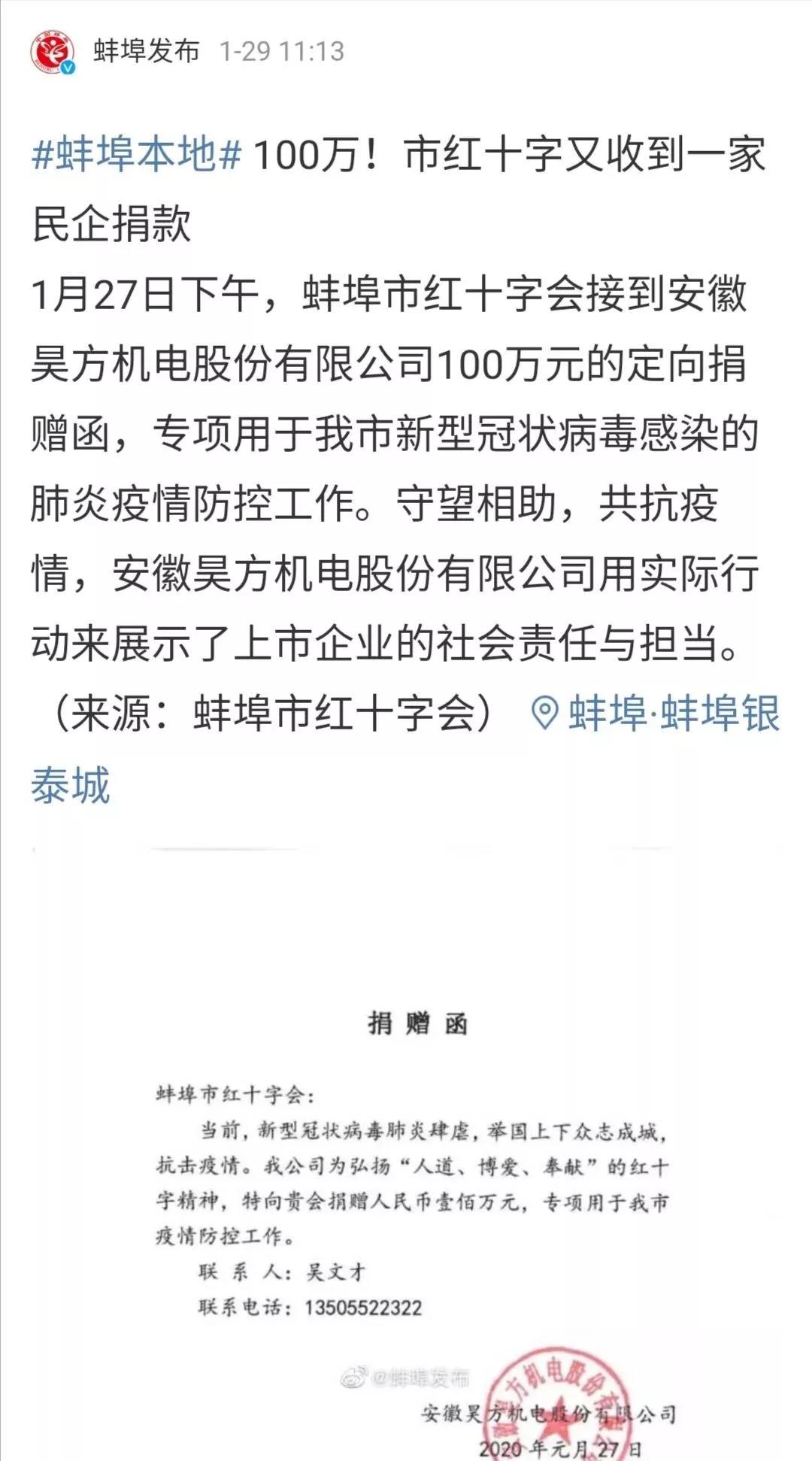Open the #蚌埠本地# hashtag topic
Screen dimensions: 812x1461
[x=137, y=154]
